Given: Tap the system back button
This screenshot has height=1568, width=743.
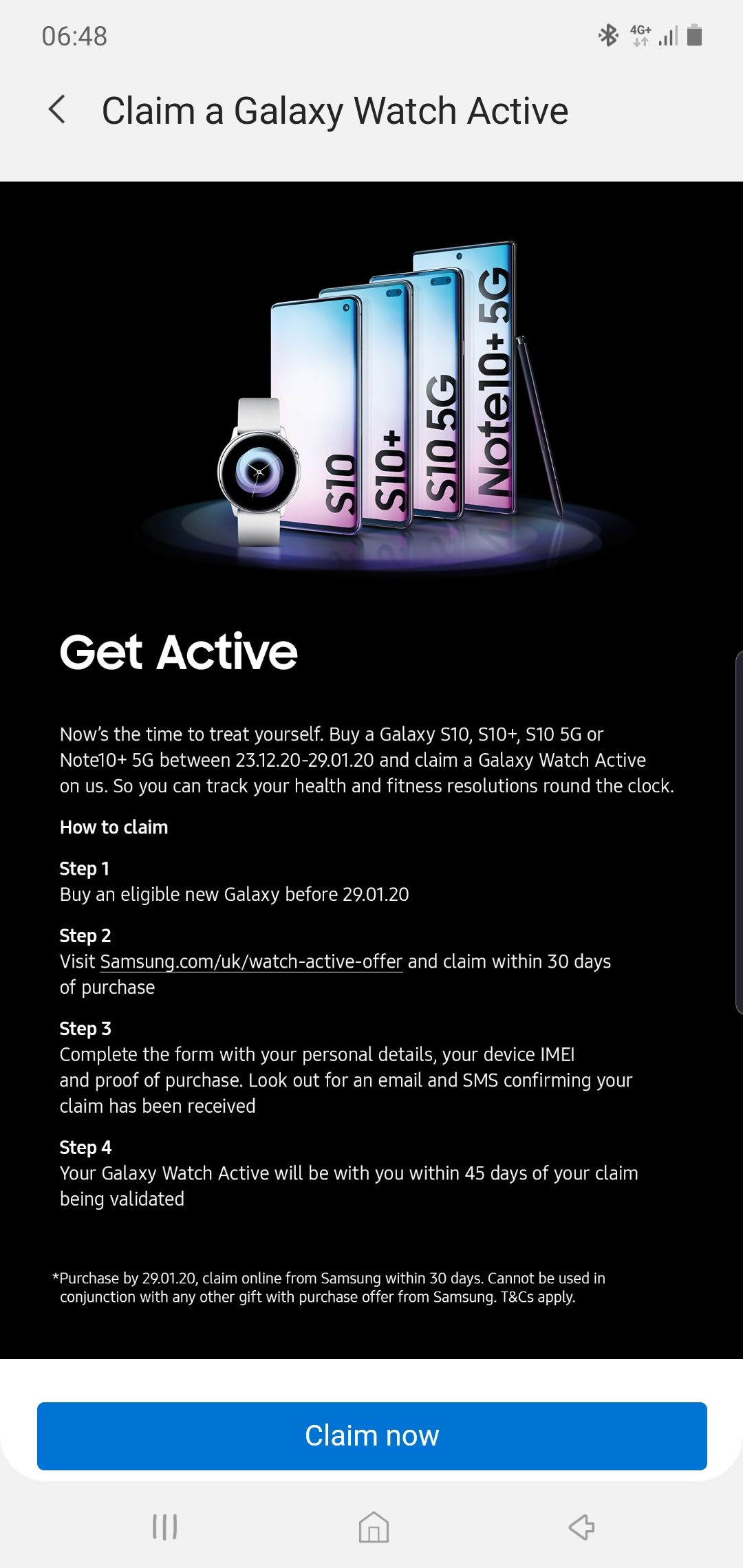Looking at the screenshot, I should [x=581, y=1526].
